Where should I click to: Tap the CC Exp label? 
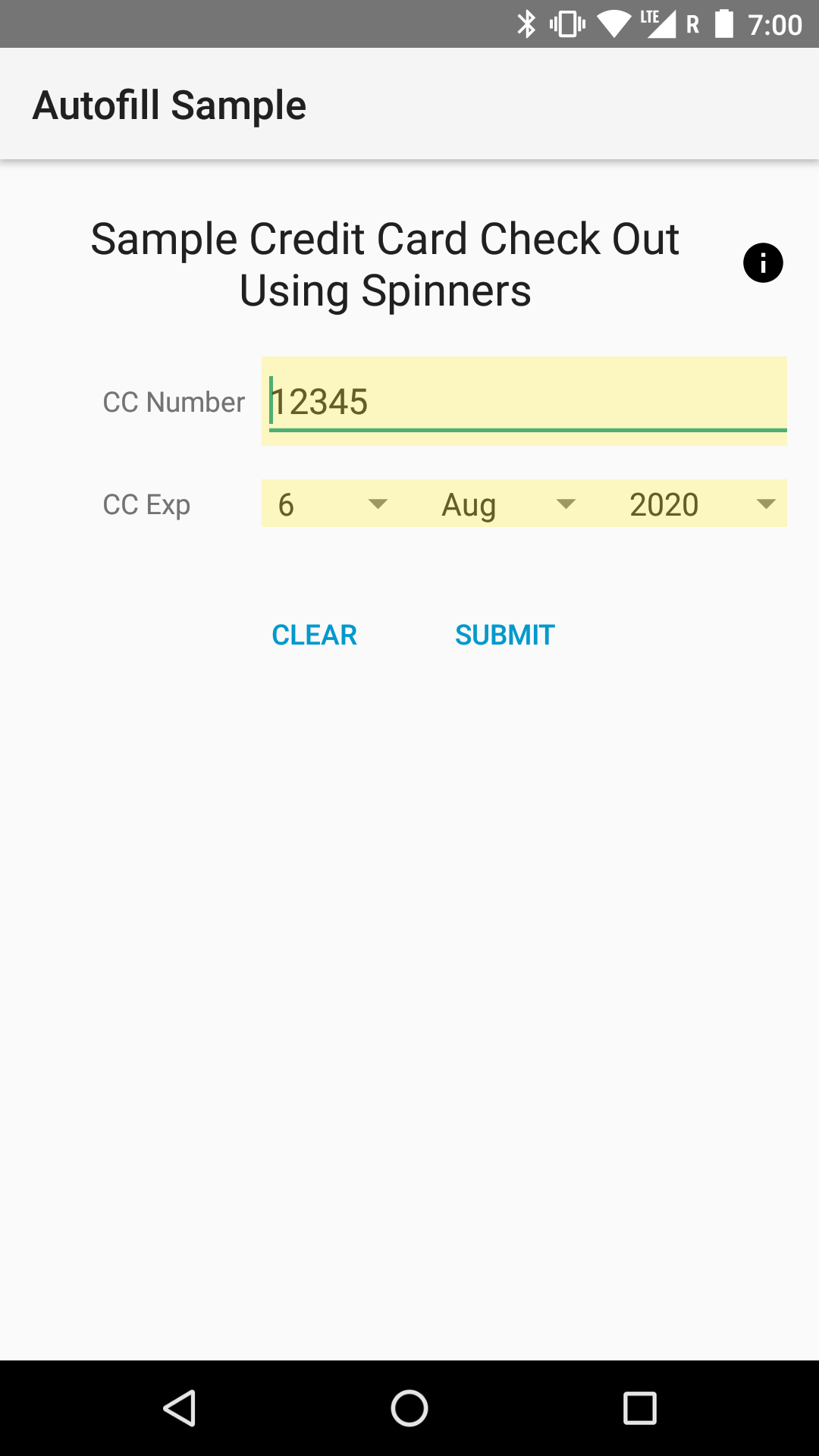pos(147,504)
